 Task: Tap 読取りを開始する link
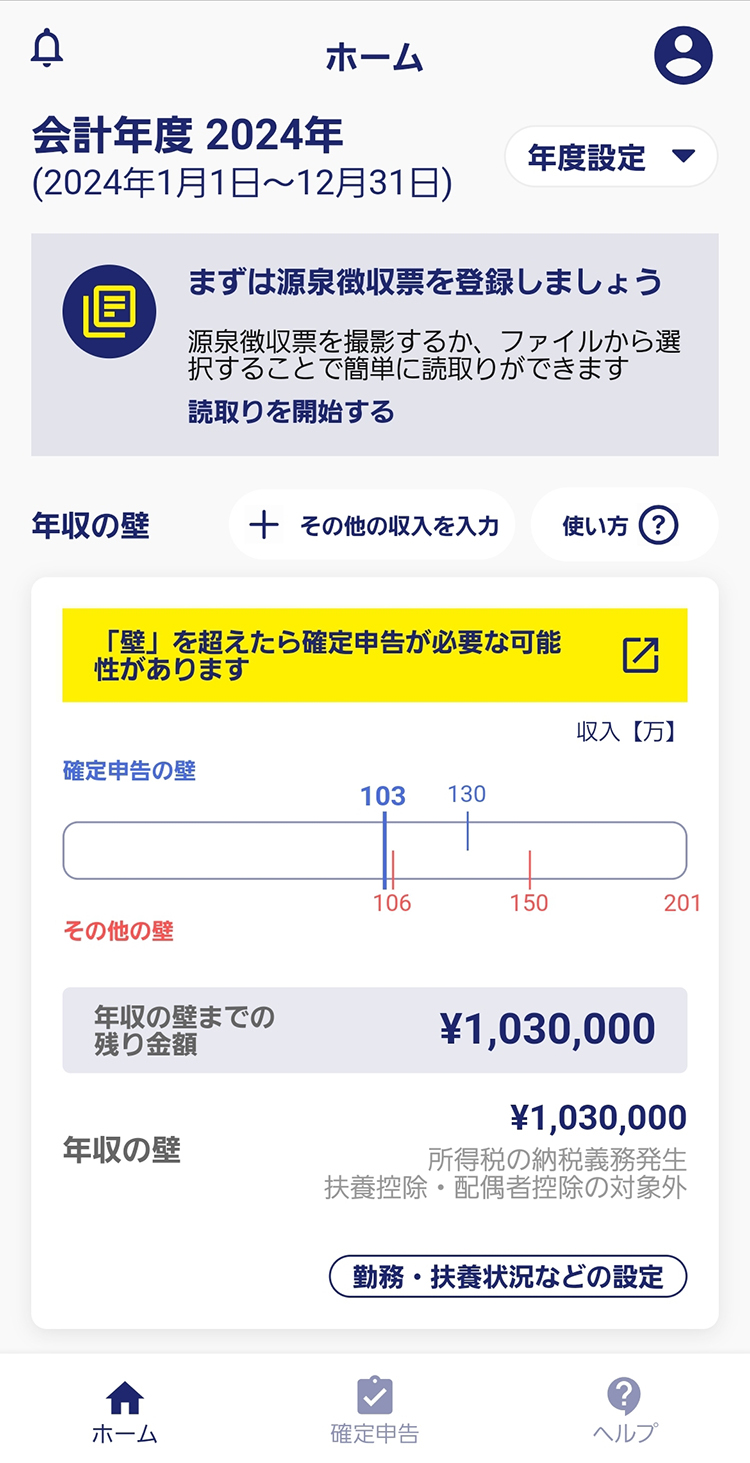point(291,412)
